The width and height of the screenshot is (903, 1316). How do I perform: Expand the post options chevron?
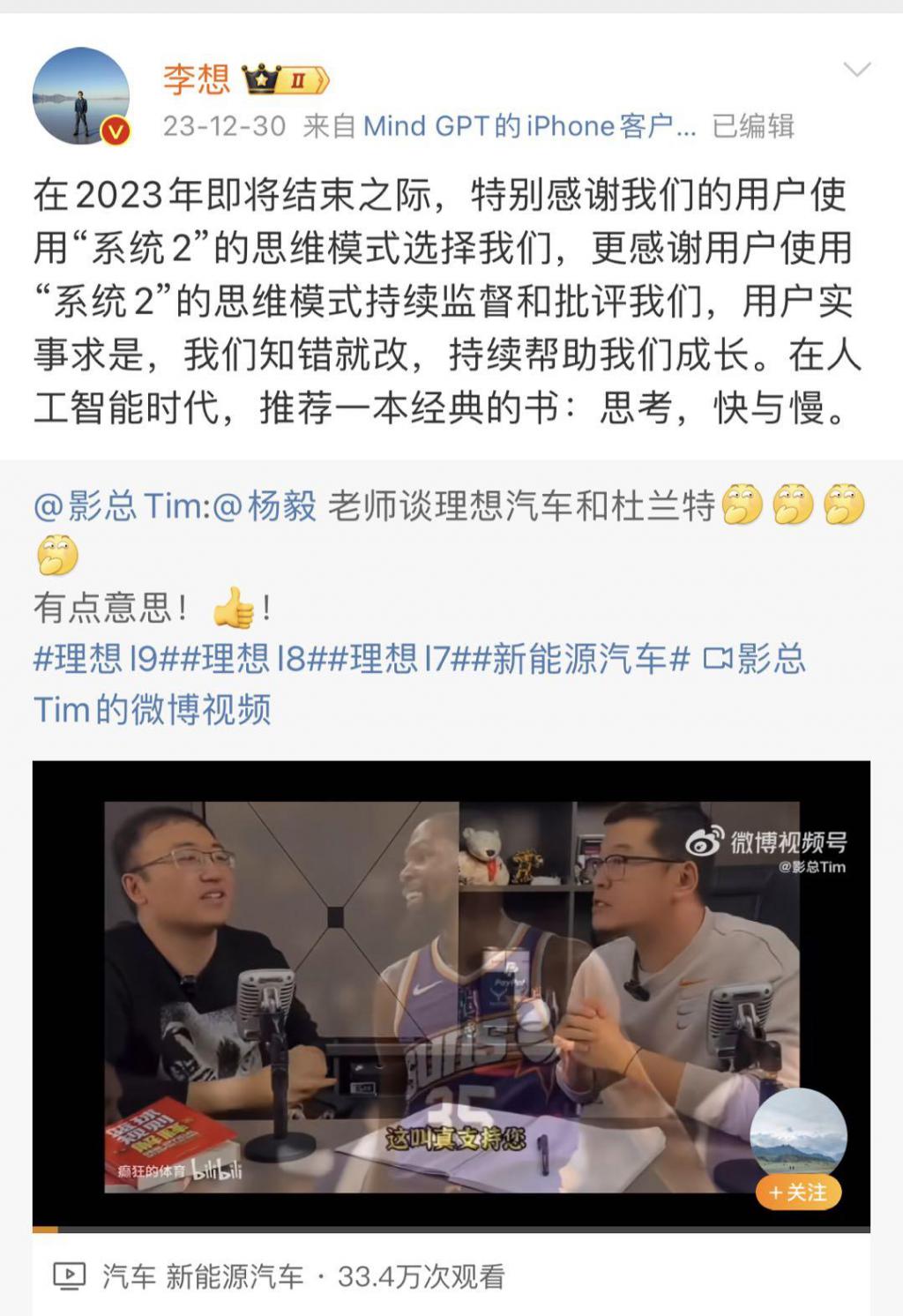pos(856,70)
